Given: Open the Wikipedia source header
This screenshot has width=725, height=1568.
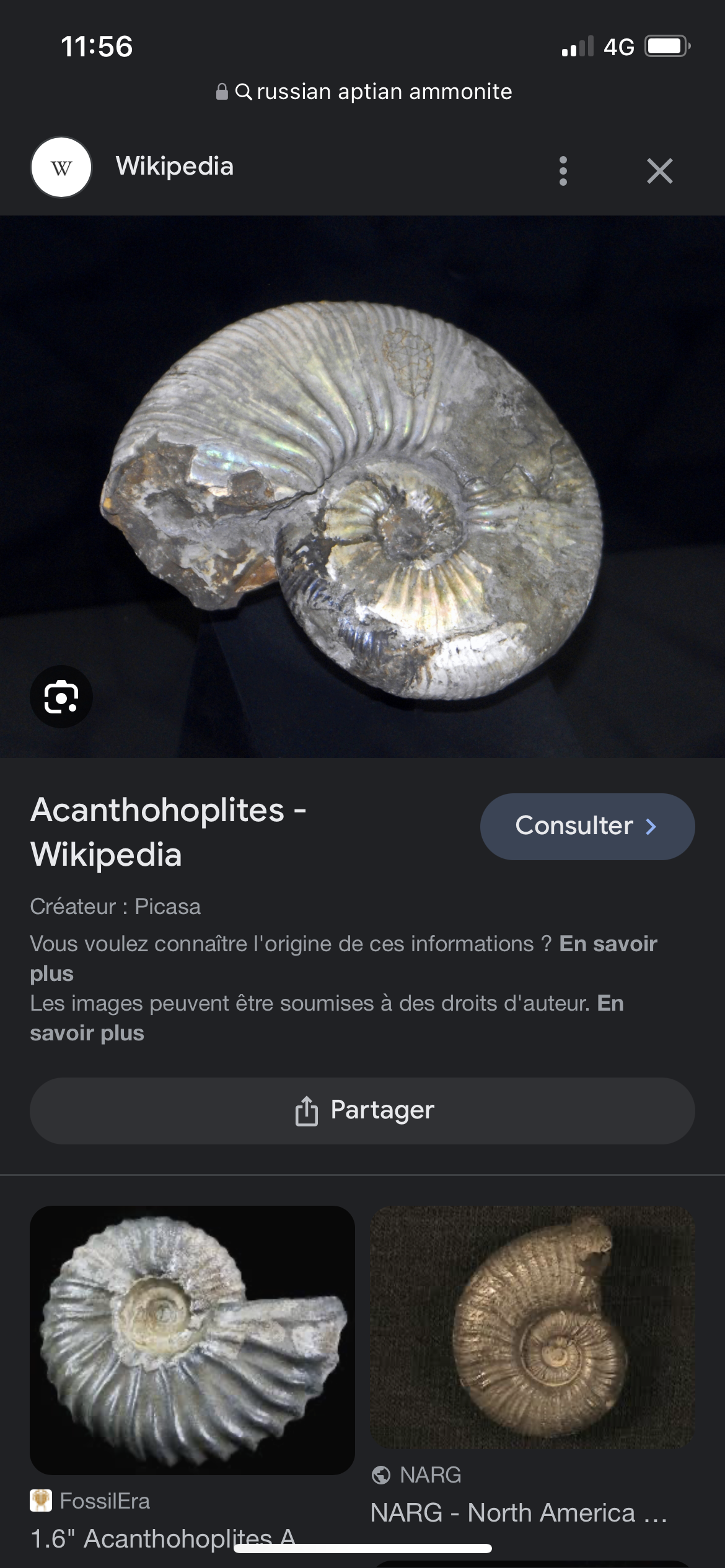Looking at the screenshot, I should pos(174,167).
